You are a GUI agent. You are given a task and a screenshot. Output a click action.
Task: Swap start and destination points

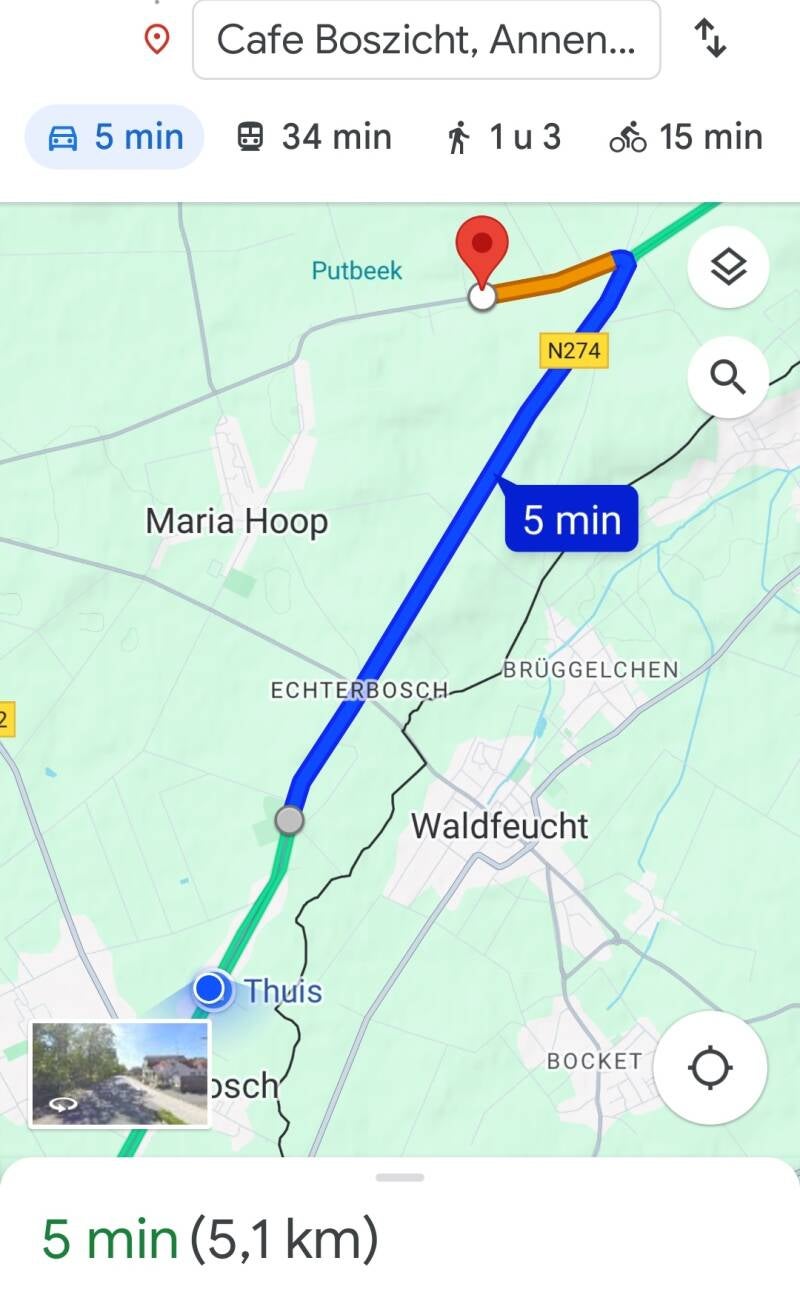[710, 39]
